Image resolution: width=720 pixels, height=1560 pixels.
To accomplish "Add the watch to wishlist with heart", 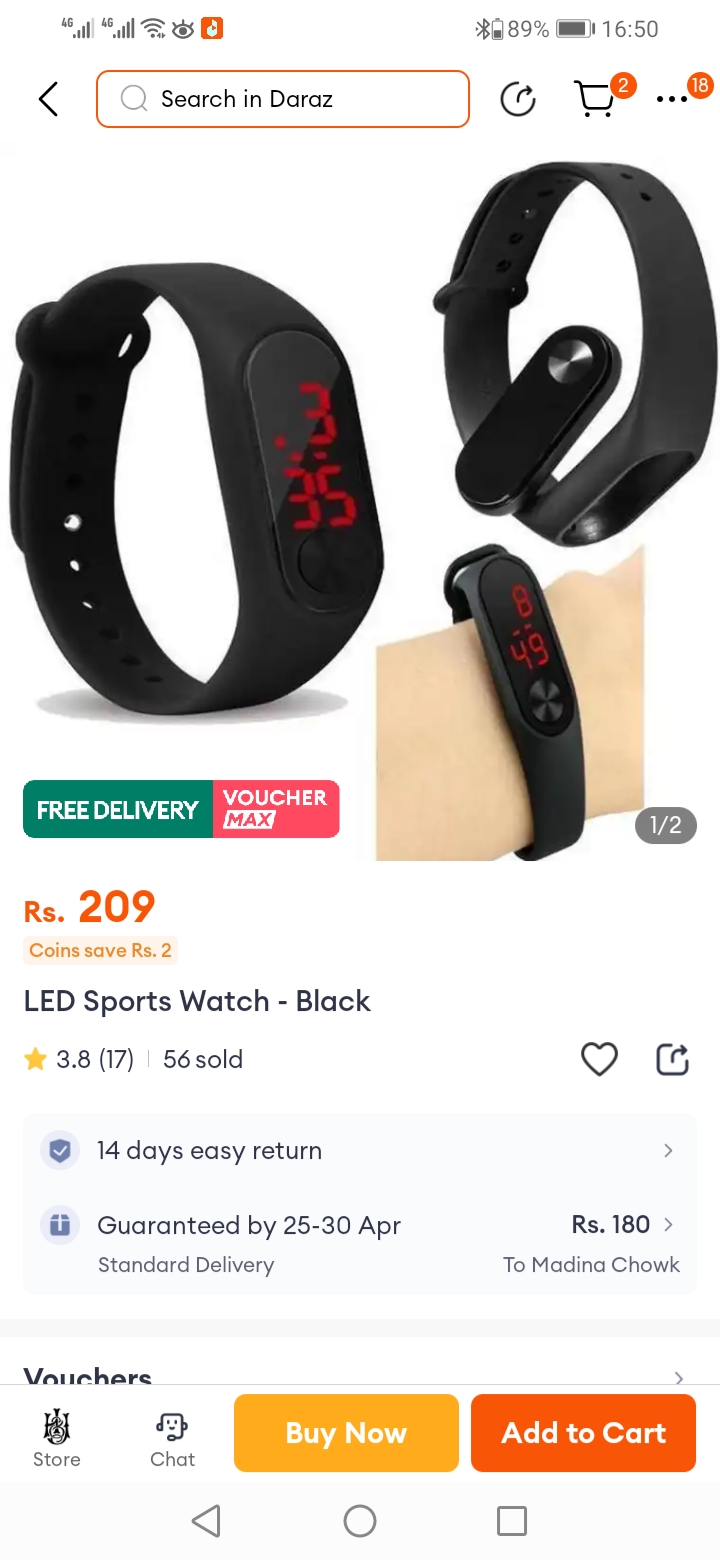I will point(599,1059).
